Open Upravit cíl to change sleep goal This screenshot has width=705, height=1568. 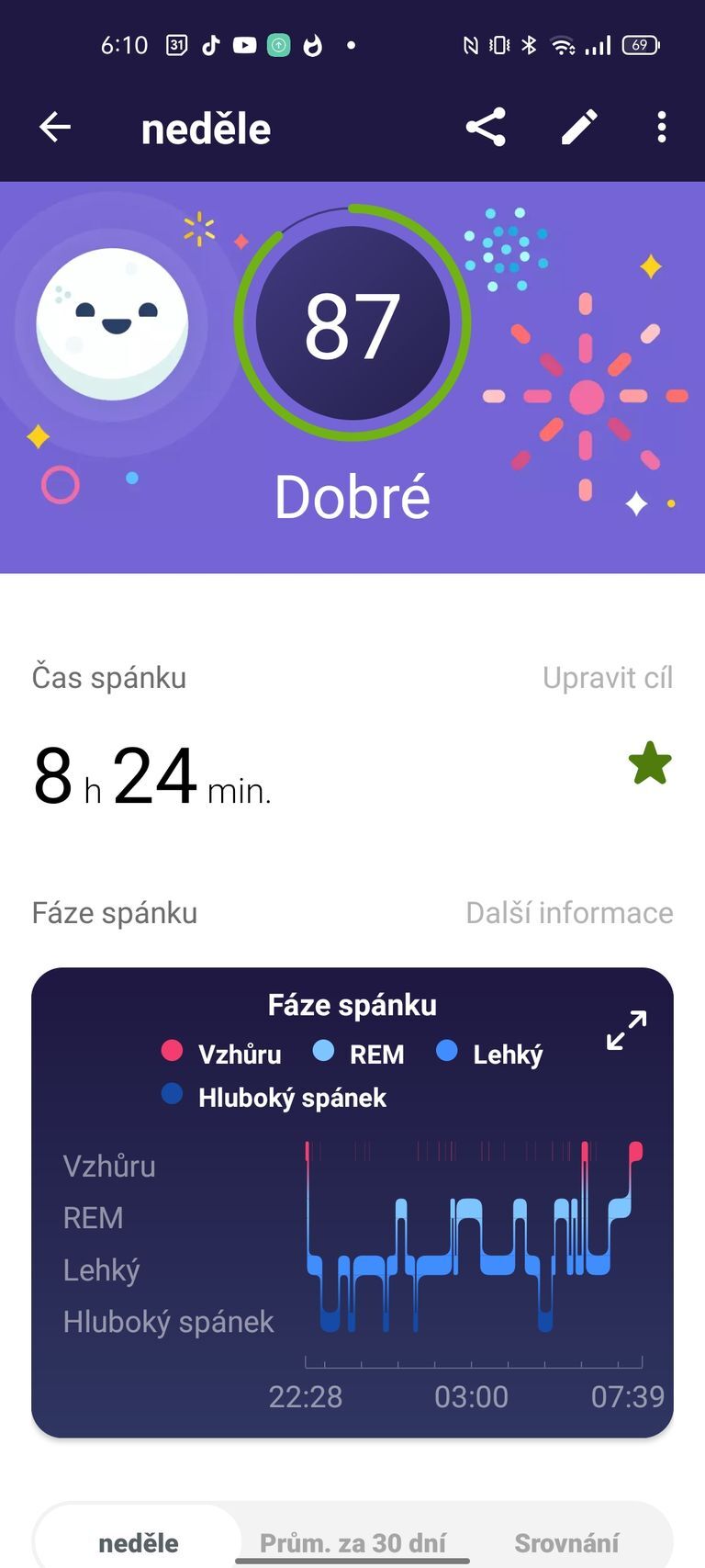(608, 677)
